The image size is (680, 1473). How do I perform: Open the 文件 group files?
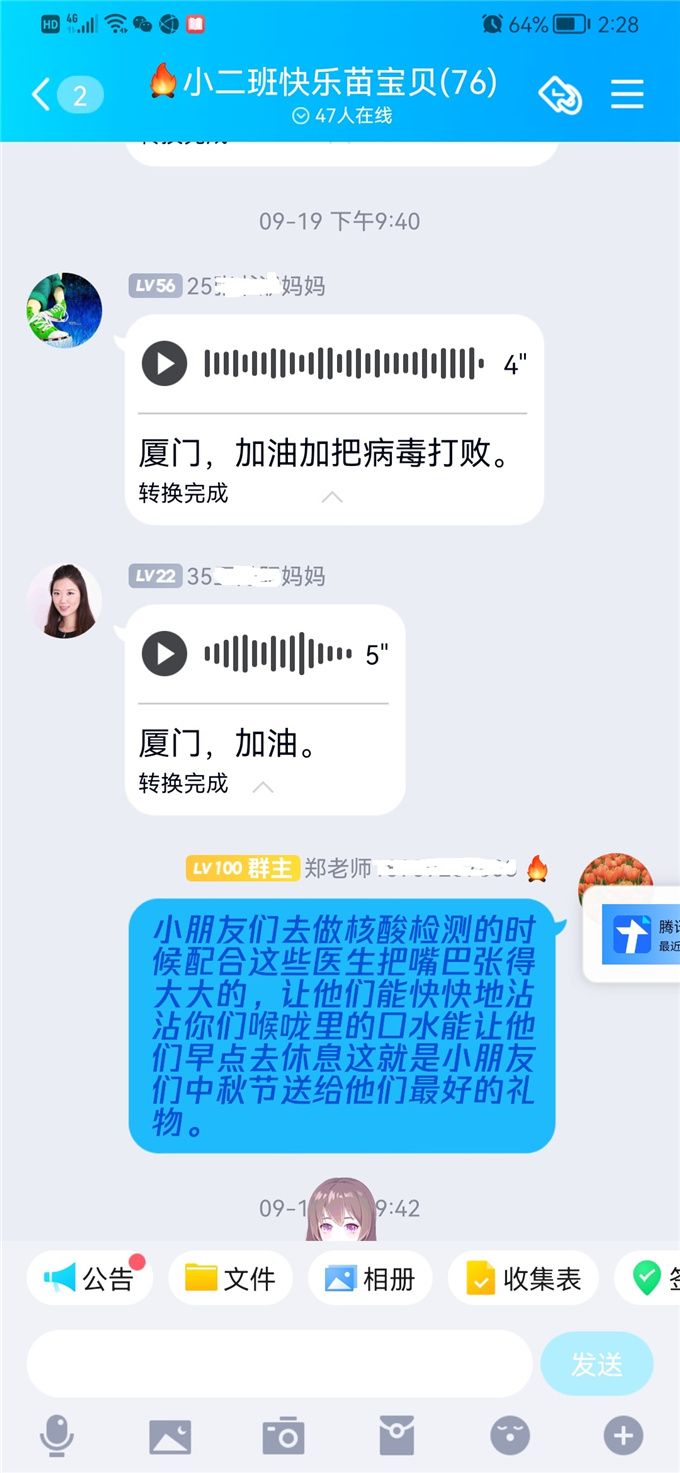231,1278
